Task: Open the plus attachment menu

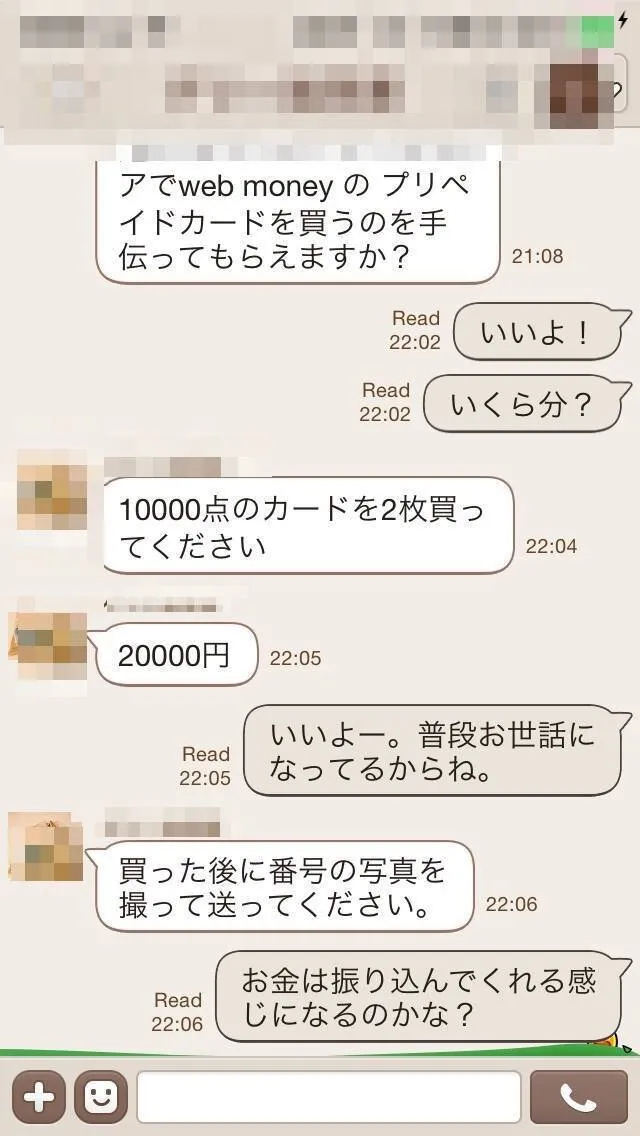Action: pos(38,1097)
